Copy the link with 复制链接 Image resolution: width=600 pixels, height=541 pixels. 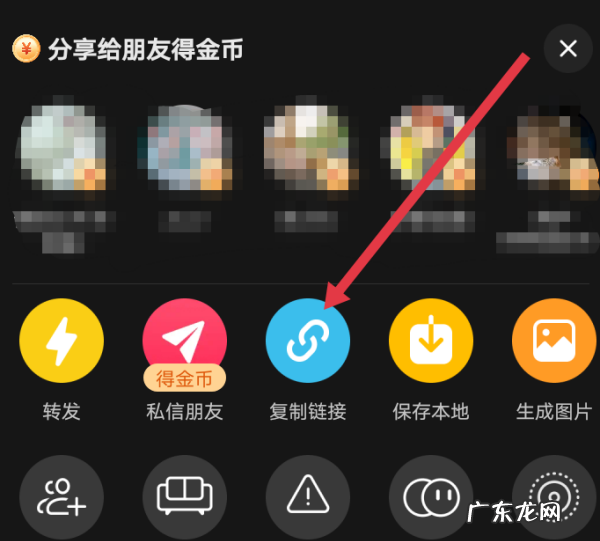pos(308,342)
